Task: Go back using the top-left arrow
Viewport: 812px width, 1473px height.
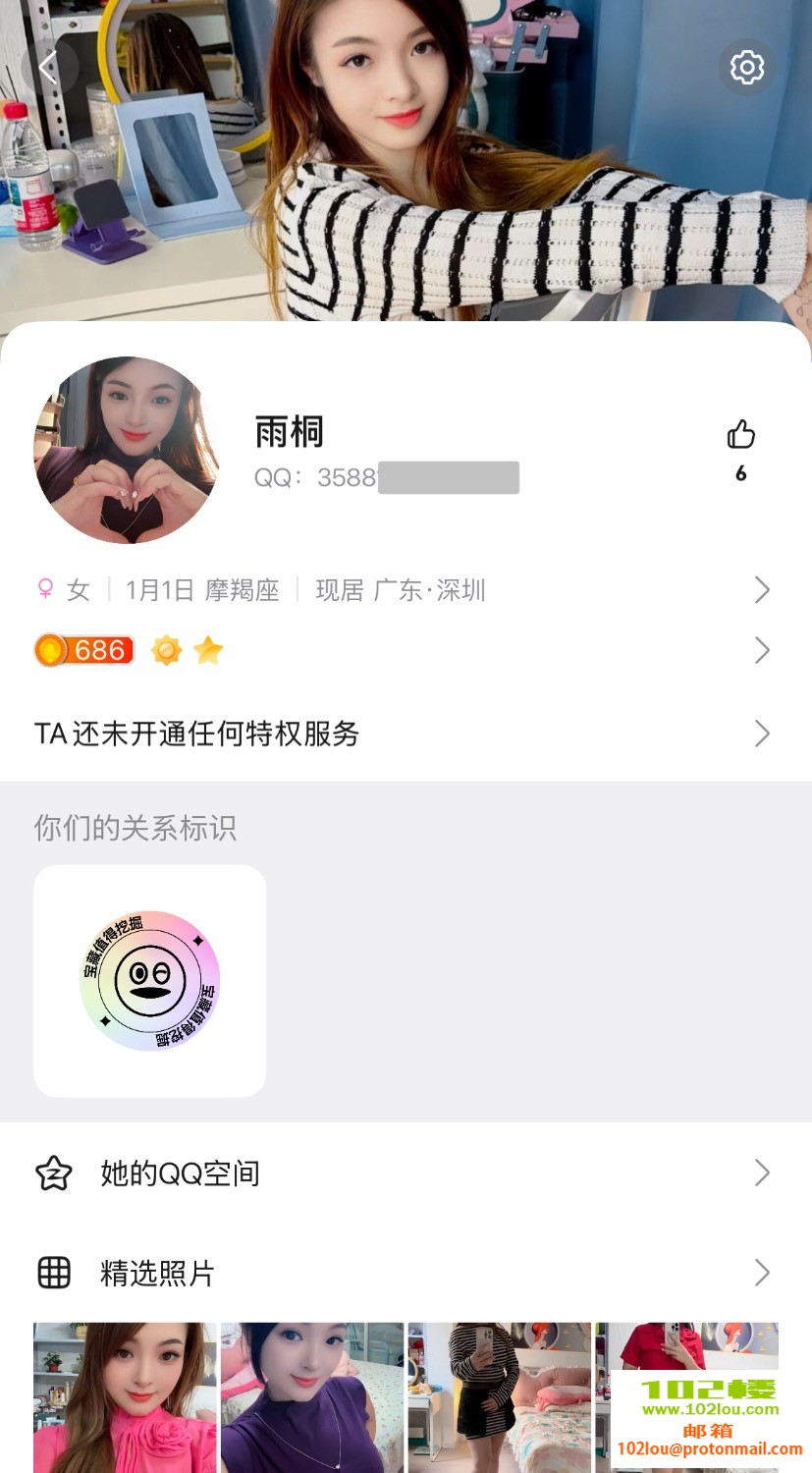Action: point(47,67)
